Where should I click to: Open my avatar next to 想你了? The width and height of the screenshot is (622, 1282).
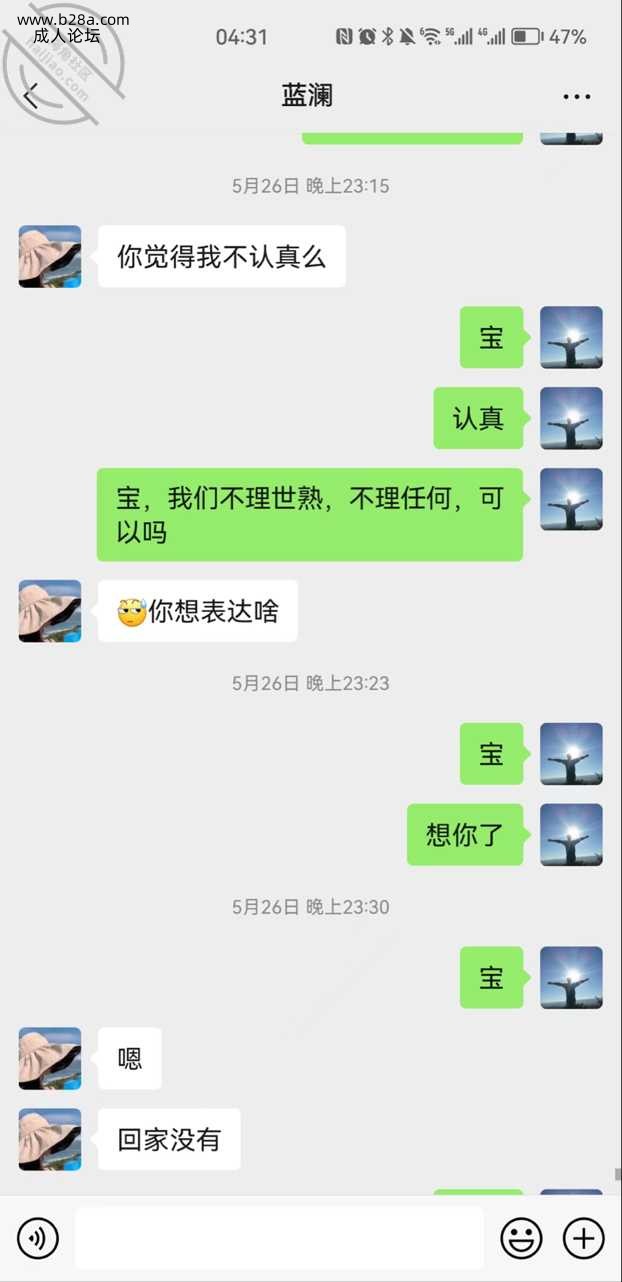pos(571,835)
